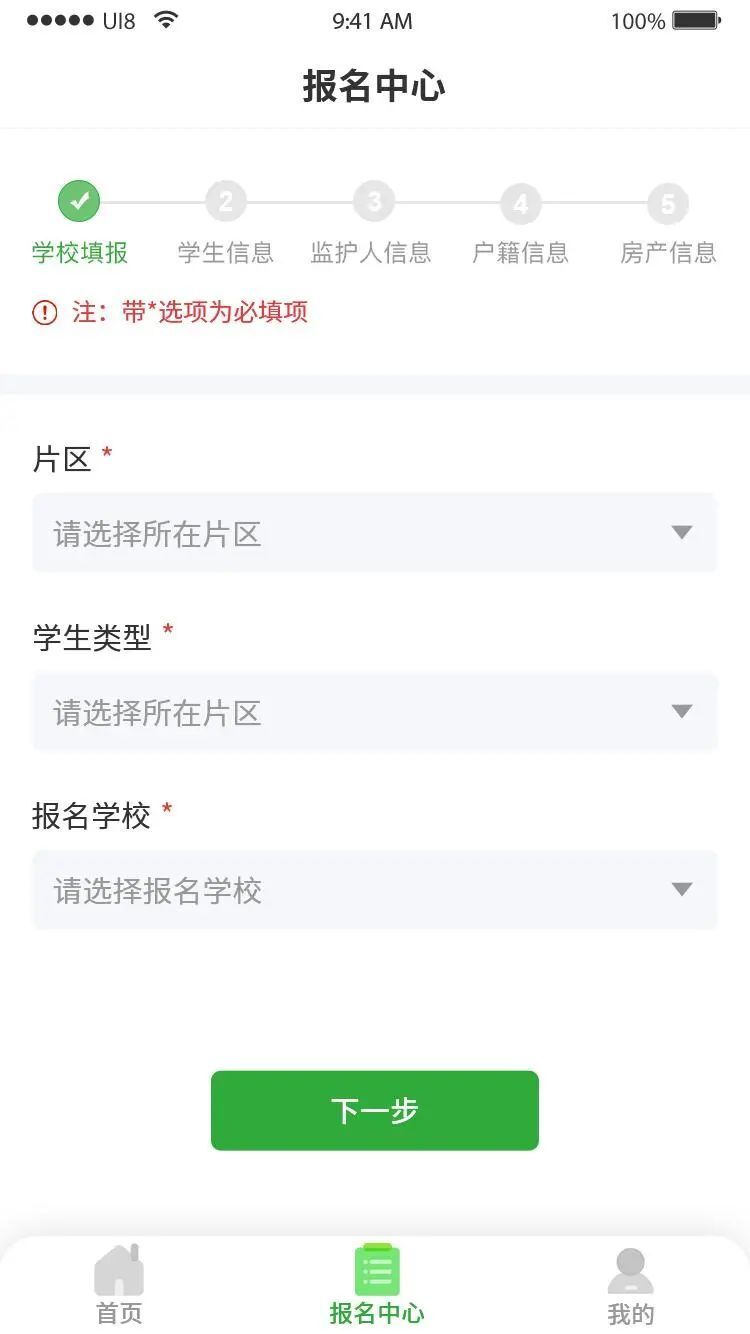The image size is (750, 1334).
Task: Switch to the 首页 tab
Action: coord(119,1315)
